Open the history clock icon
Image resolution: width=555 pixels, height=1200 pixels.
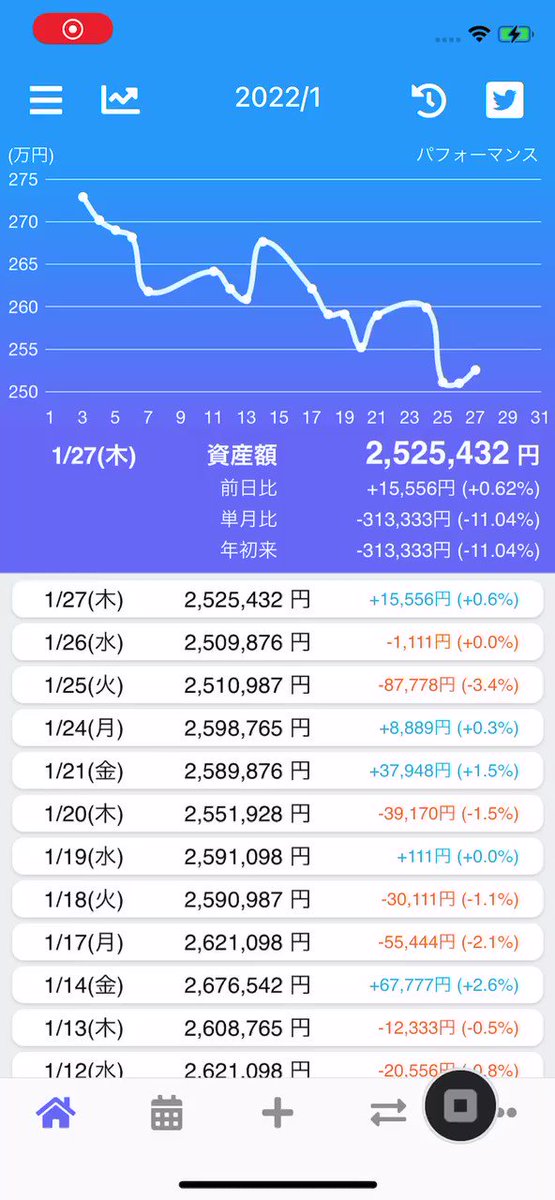tap(429, 100)
